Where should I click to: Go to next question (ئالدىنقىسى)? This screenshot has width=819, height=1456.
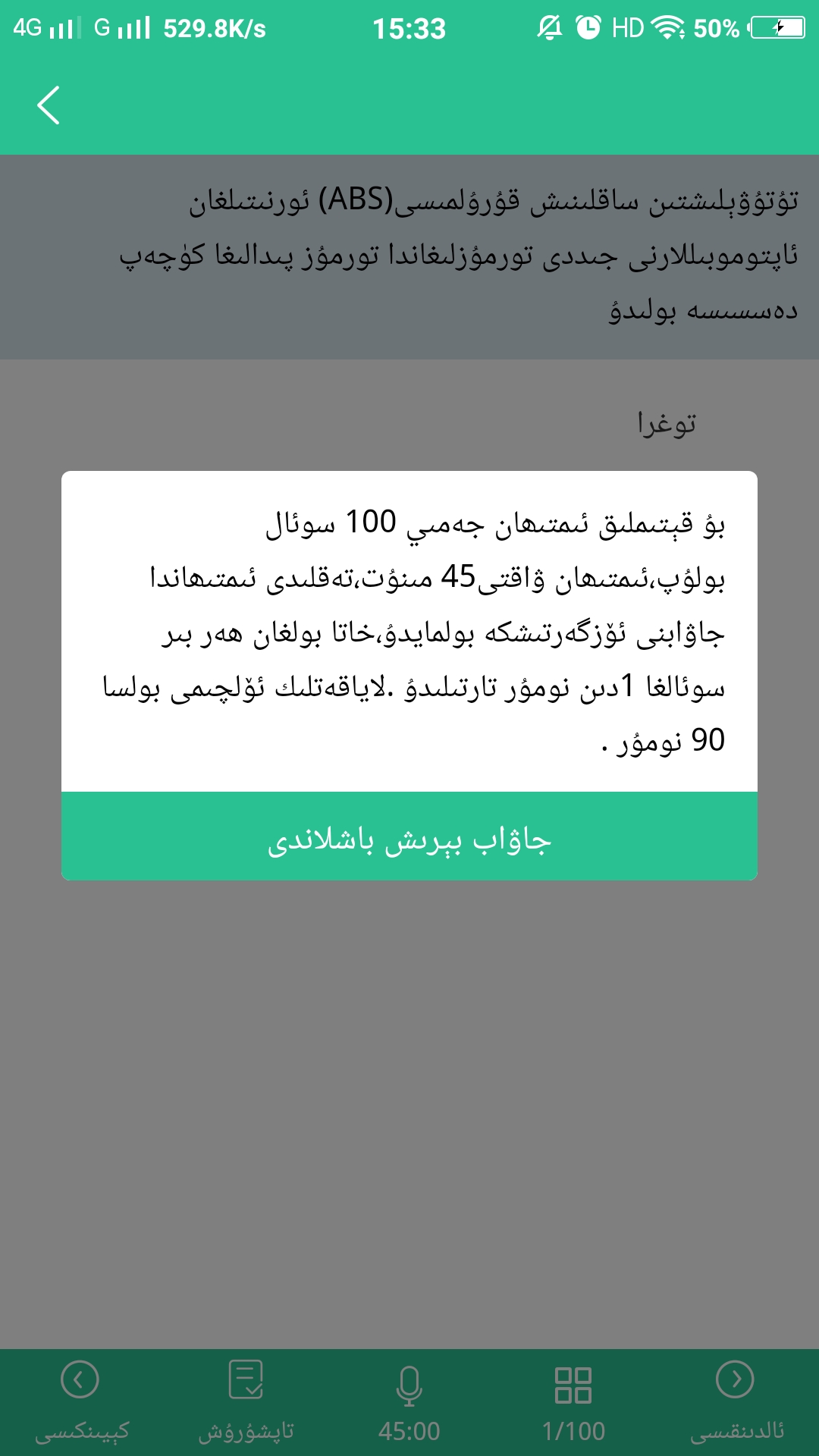pos(736,1401)
